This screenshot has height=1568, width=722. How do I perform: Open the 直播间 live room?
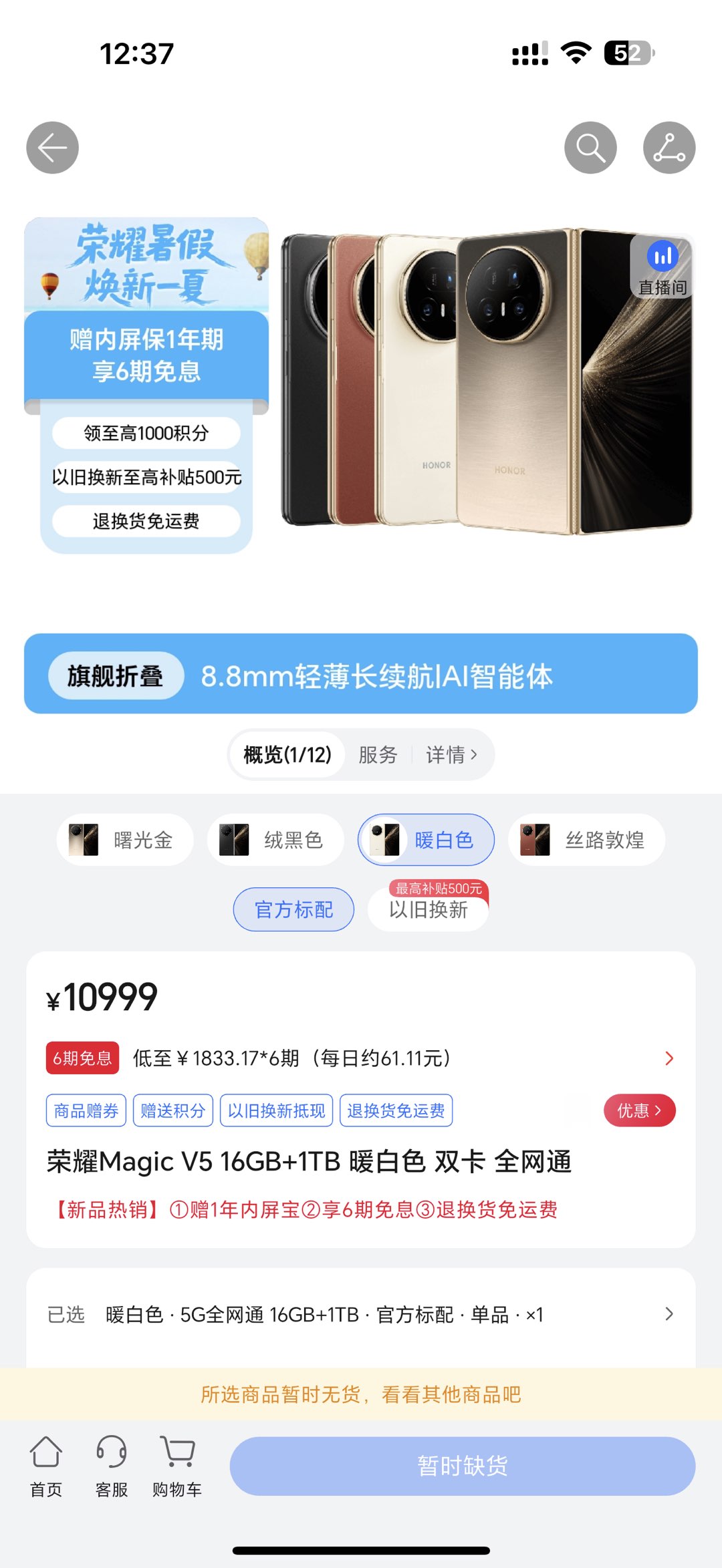[x=662, y=268]
